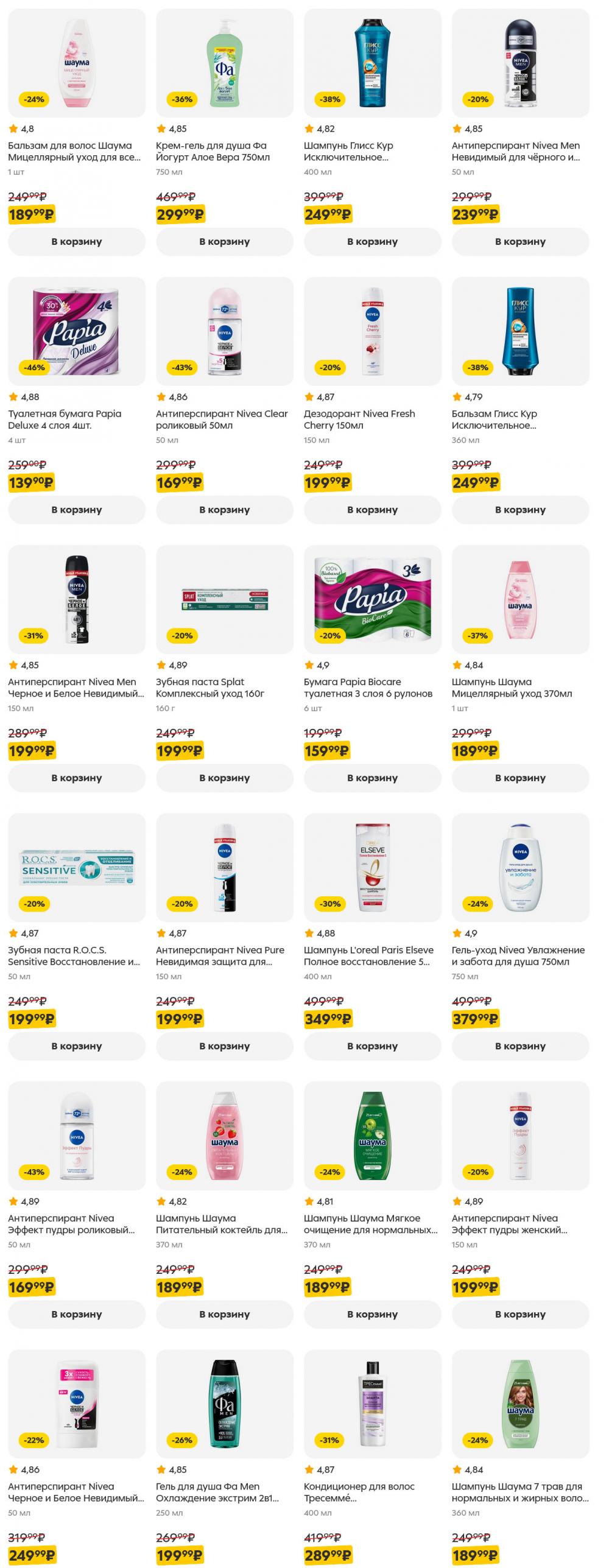The width and height of the screenshot is (609, 1568).
Task: Add Nivea Fresh Cherry deodorant to cart
Action: [372, 510]
